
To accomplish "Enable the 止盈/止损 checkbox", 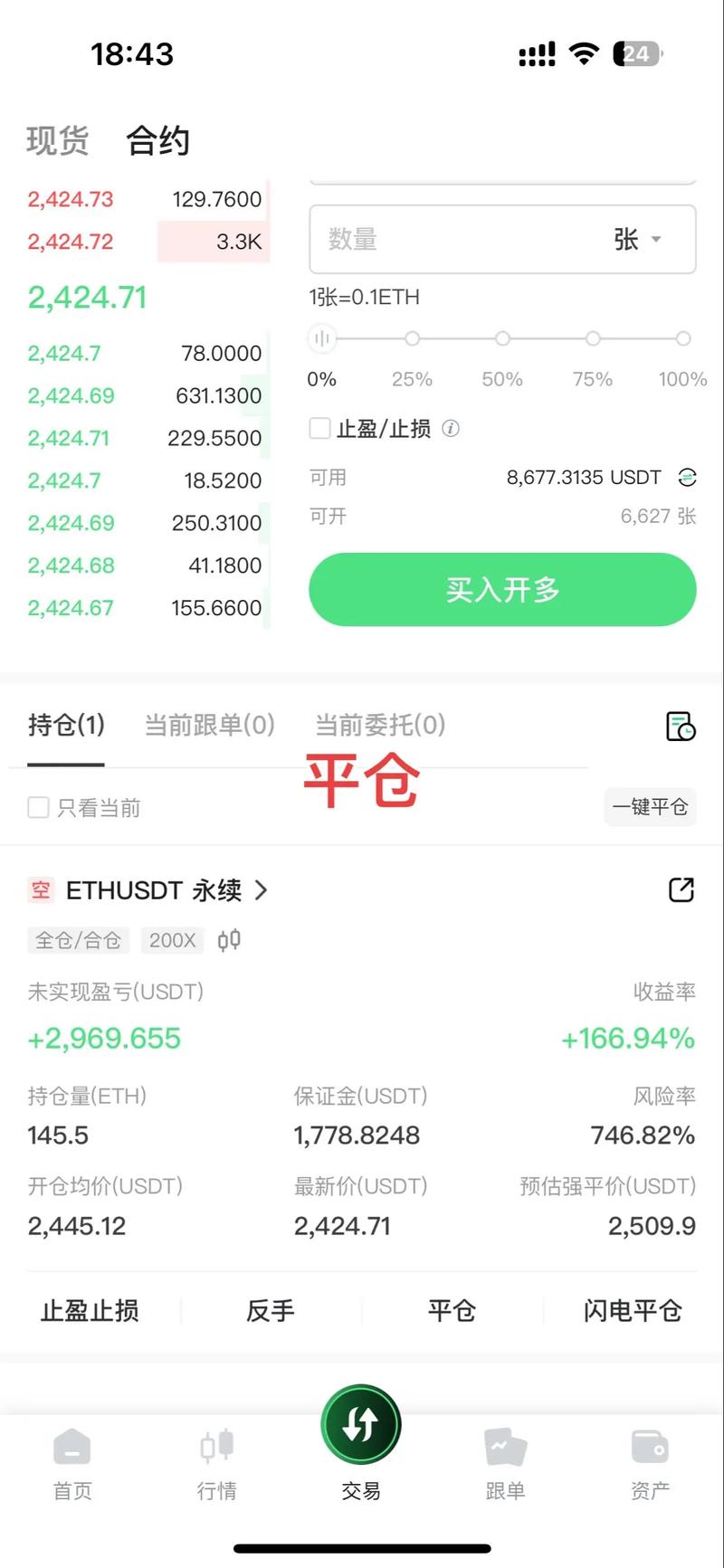I will [320, 428].
